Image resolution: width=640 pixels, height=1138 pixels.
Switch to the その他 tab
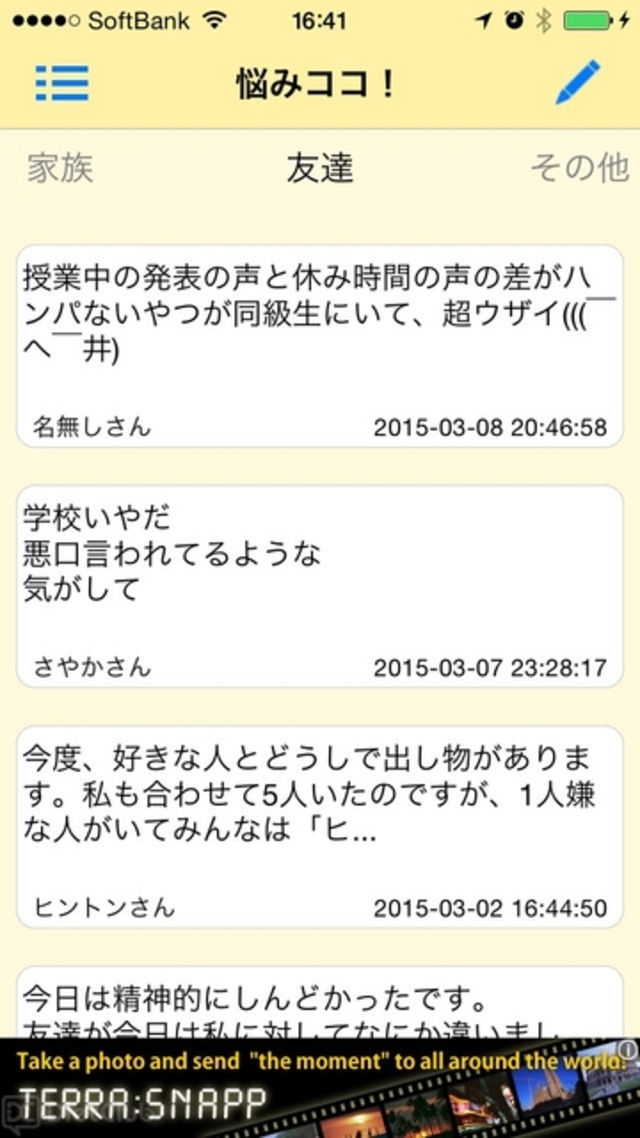[579, 168]
